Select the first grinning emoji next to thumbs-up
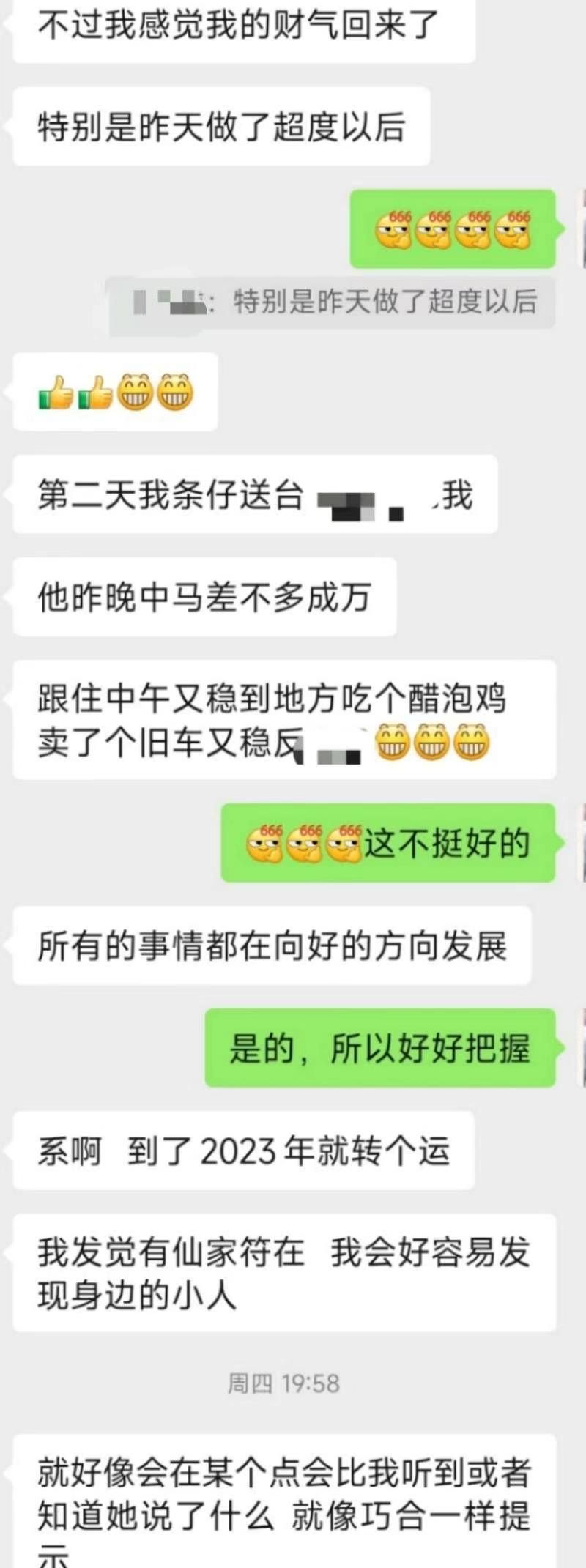586x1568 pixels. click(x=134, y=393)
